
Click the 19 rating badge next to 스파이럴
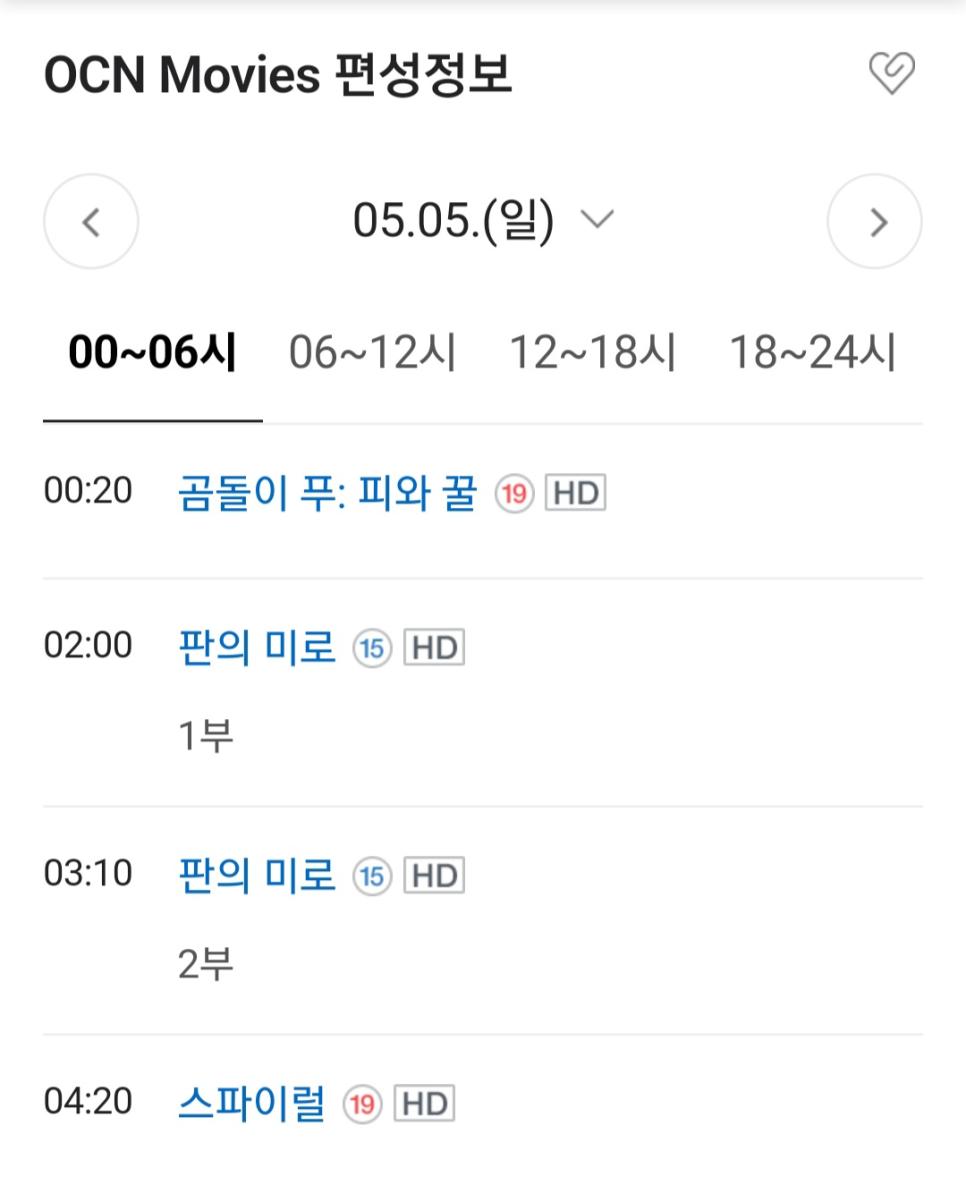click(363, 1103)
